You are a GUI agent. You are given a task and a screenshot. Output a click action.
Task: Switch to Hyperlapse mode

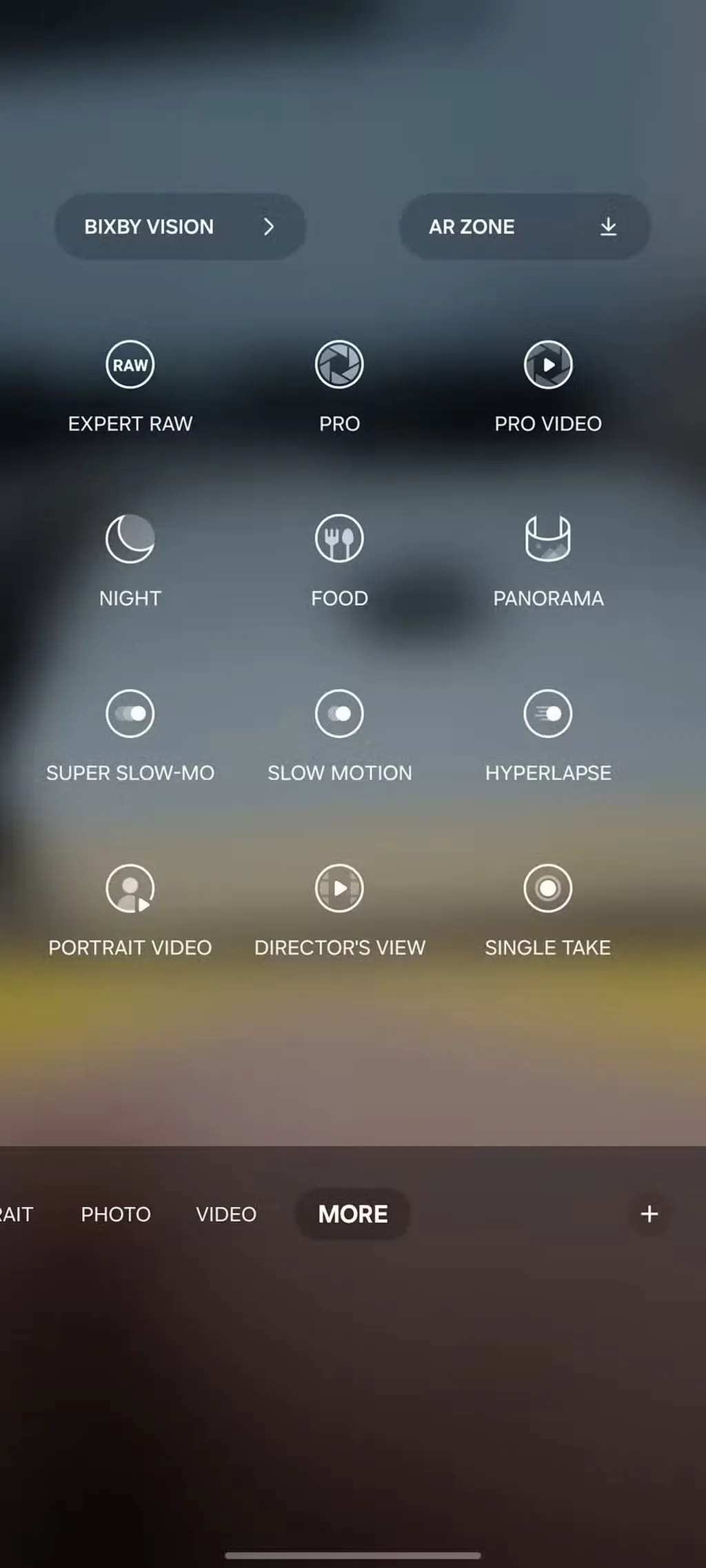pos(547,735)
